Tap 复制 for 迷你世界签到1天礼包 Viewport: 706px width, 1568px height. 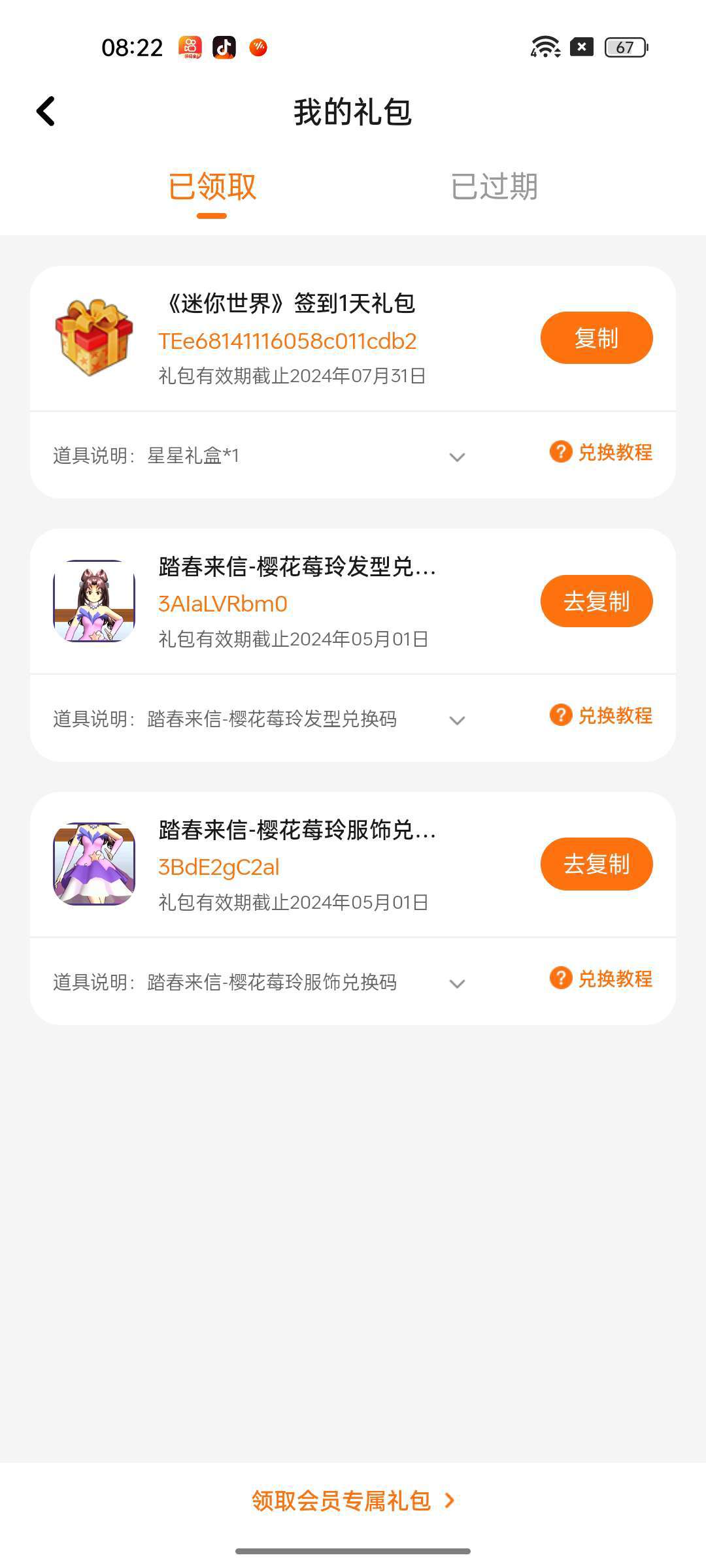(596, 338)
